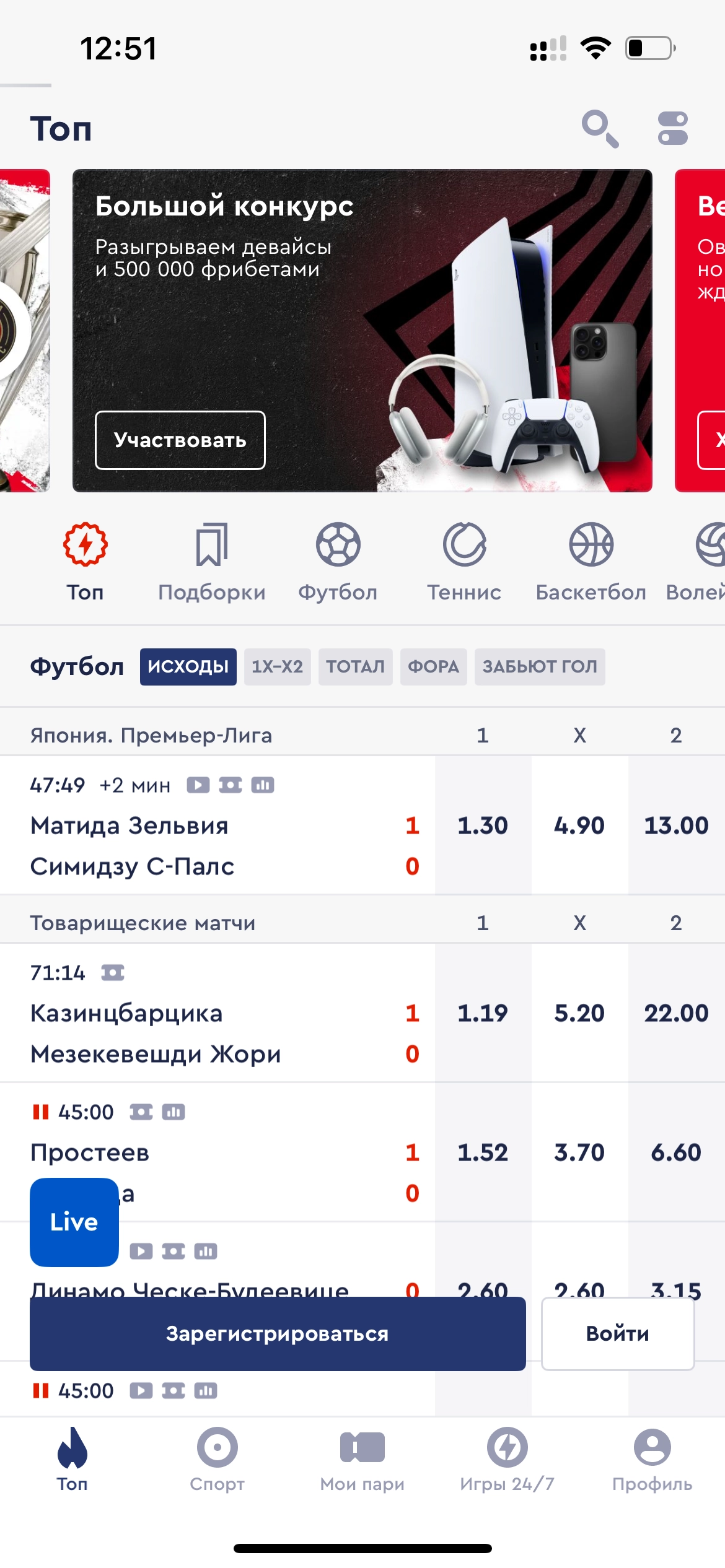The width and height of the screenshot is (725, 1568).
Task: Switch to the ТОТАЛ market chip
Action: (355, 667)
